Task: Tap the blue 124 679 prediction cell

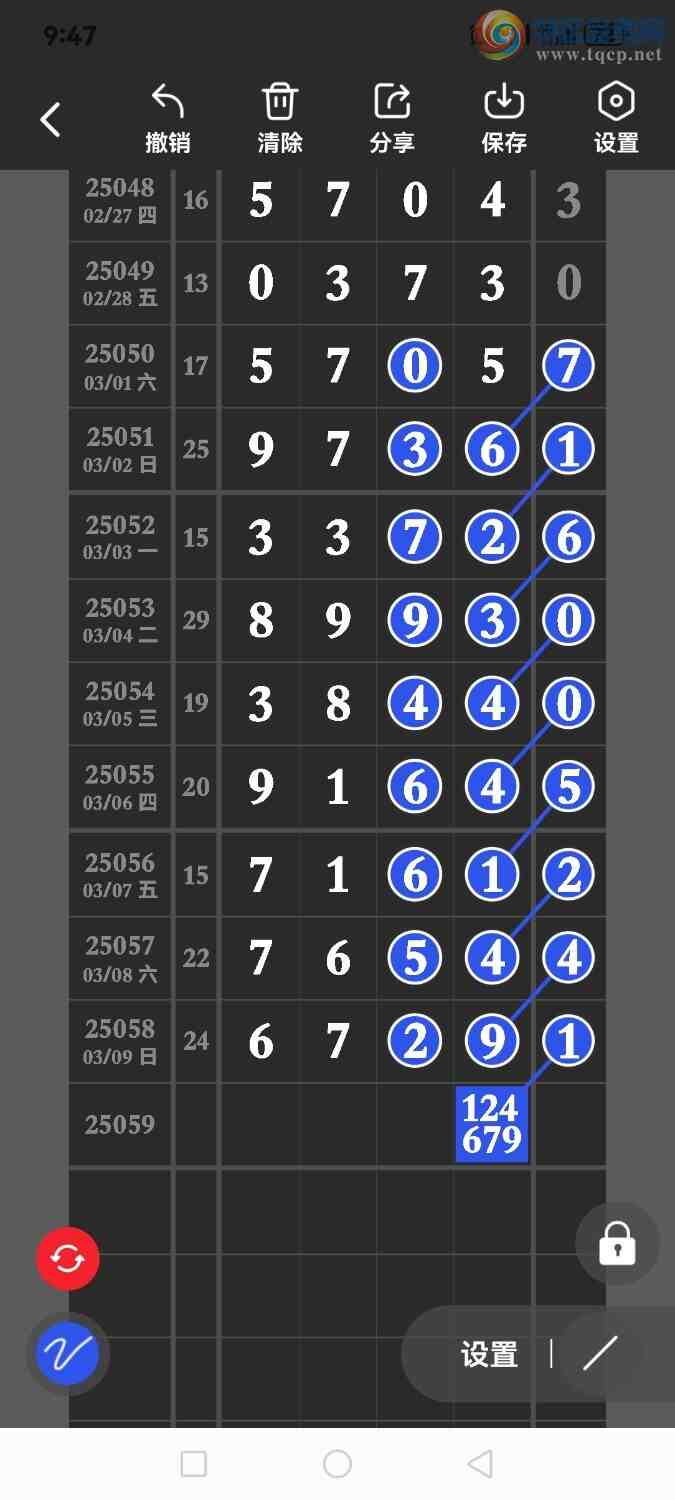Action: pyautogui.click(x=491, y=1124)
